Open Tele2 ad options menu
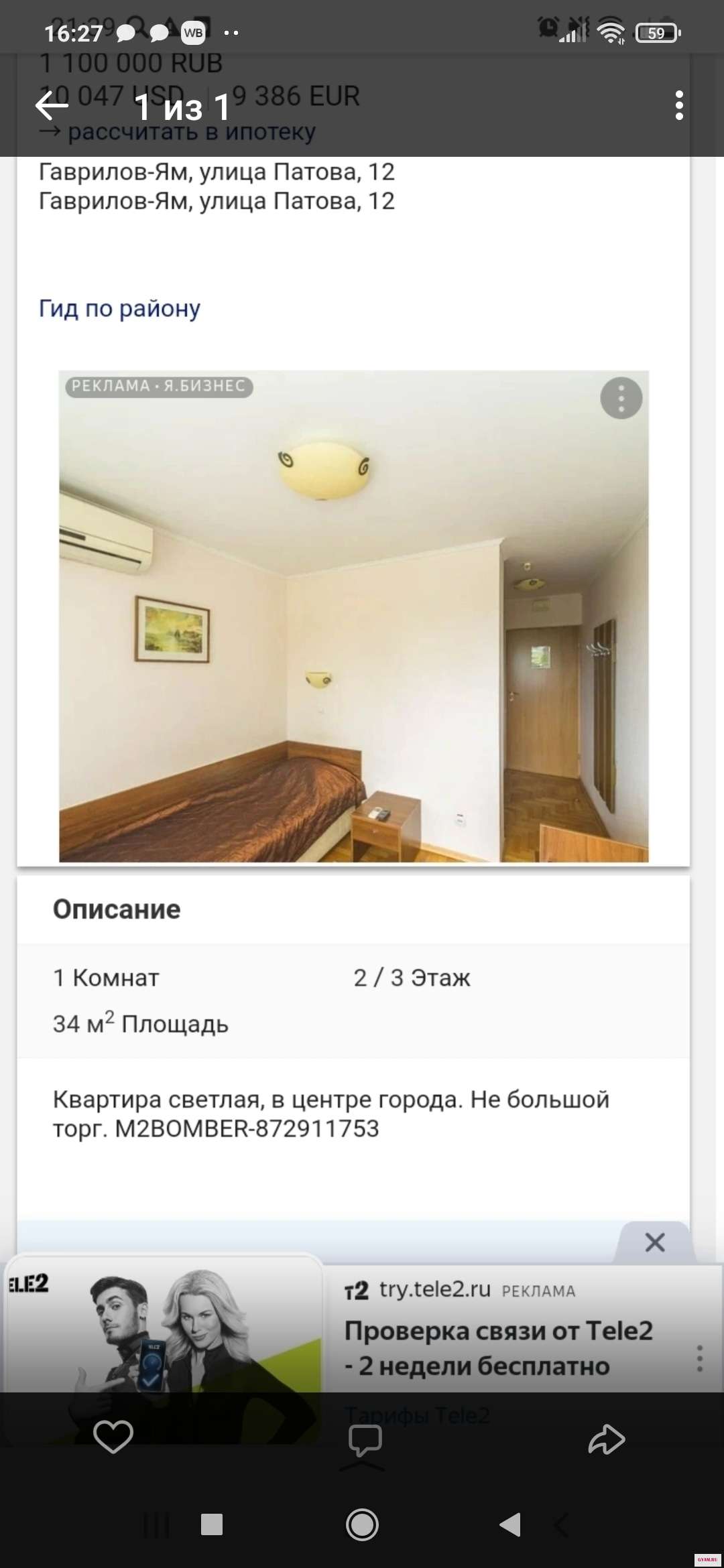 click(700, 1358)
